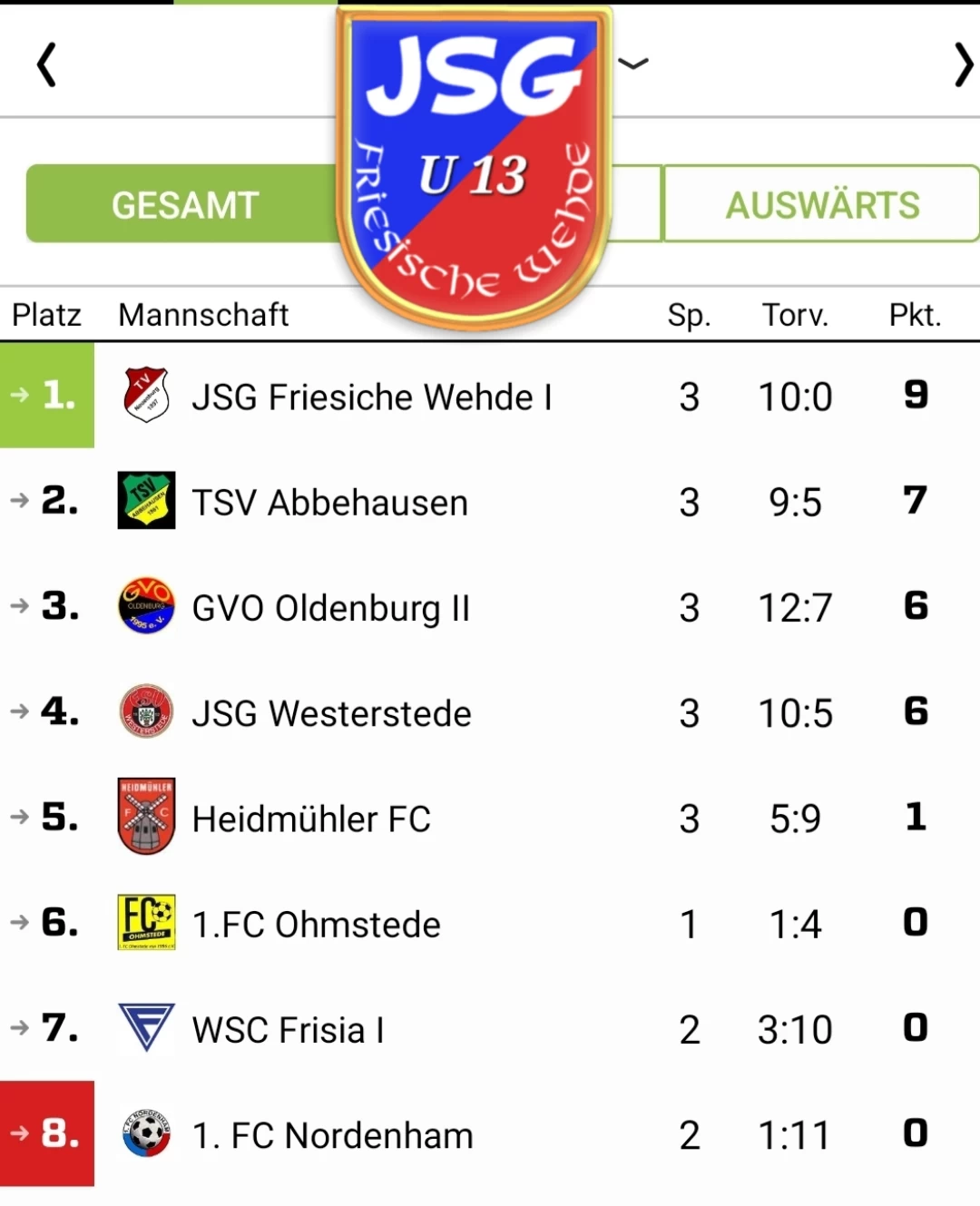View JSG Westerstede team details
Viewport: 980px width, 1206px height.
click(x=331, y=713)
